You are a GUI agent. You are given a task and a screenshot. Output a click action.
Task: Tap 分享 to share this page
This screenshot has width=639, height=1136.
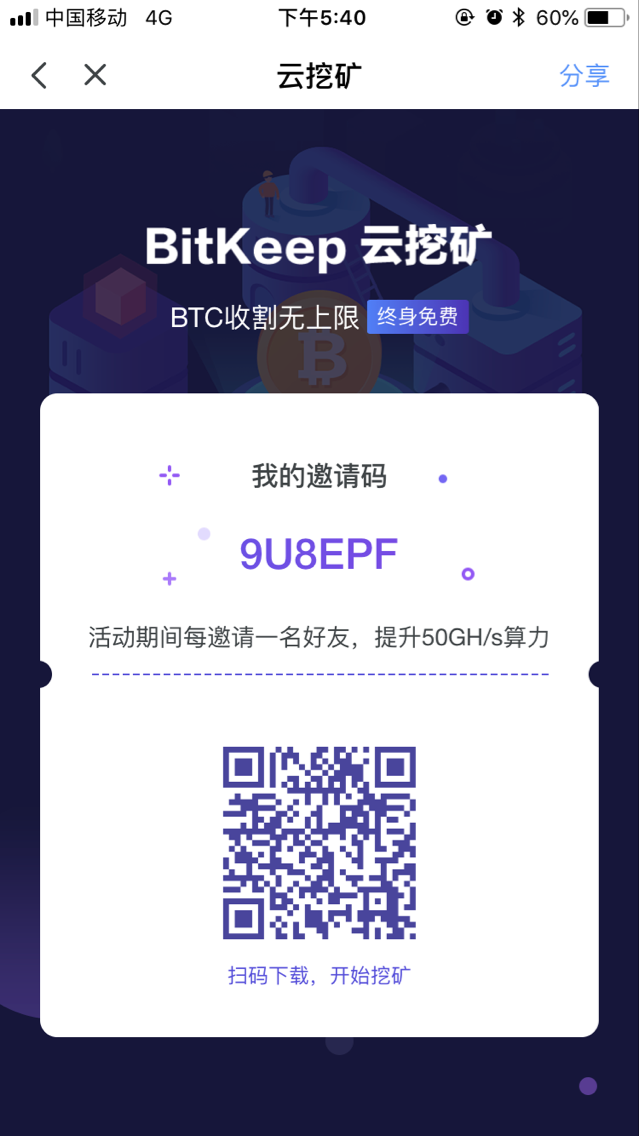[584, 75]
